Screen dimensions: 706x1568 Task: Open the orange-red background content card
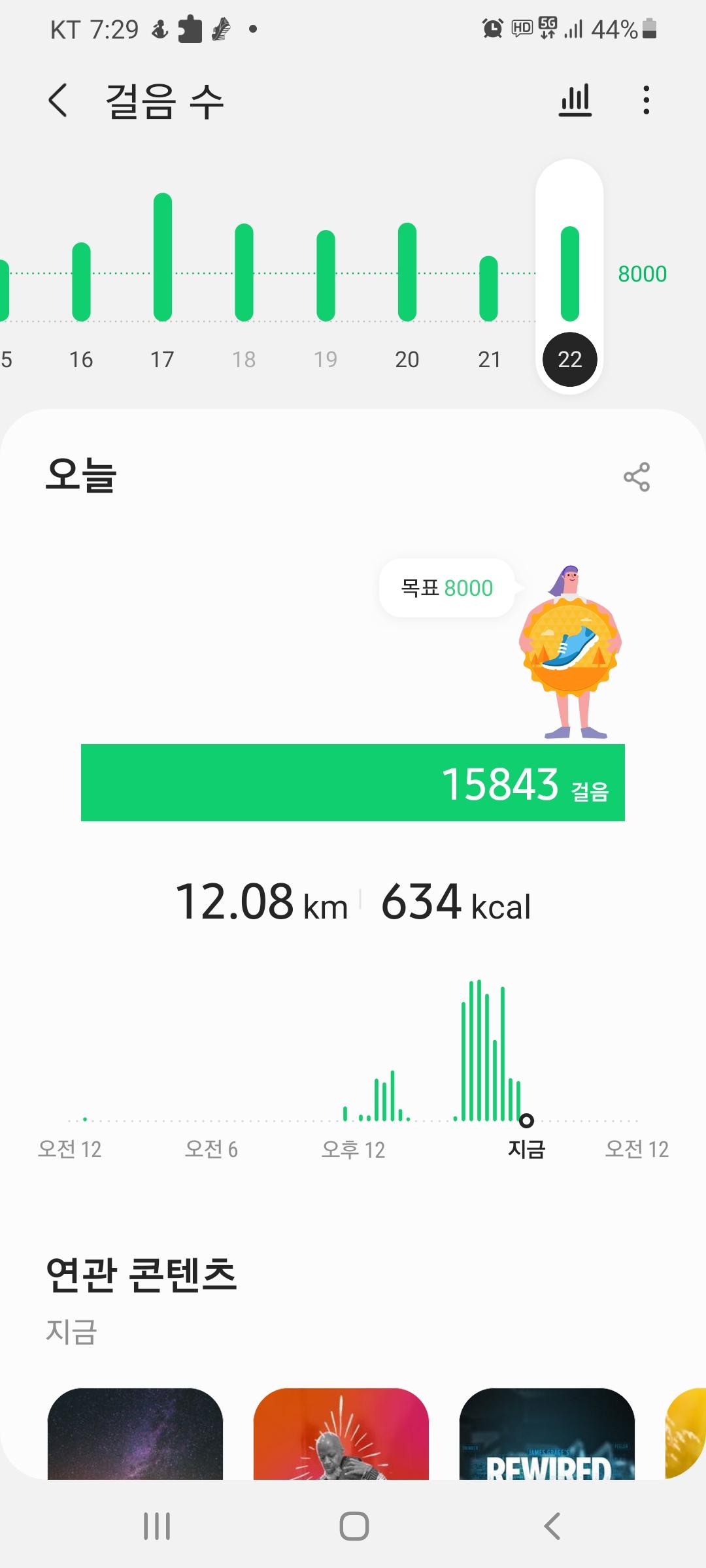(341, 1434)
